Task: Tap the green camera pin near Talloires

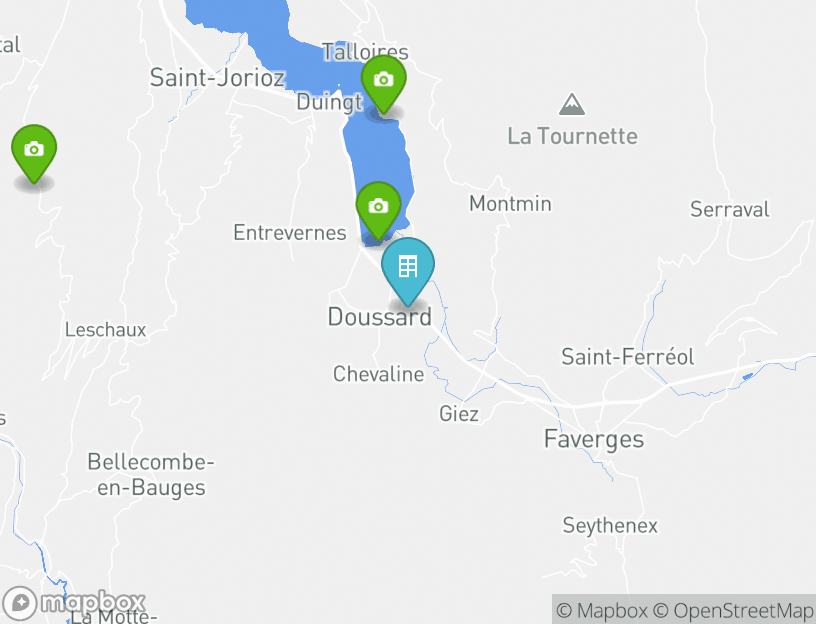Action: pos(383,81)
